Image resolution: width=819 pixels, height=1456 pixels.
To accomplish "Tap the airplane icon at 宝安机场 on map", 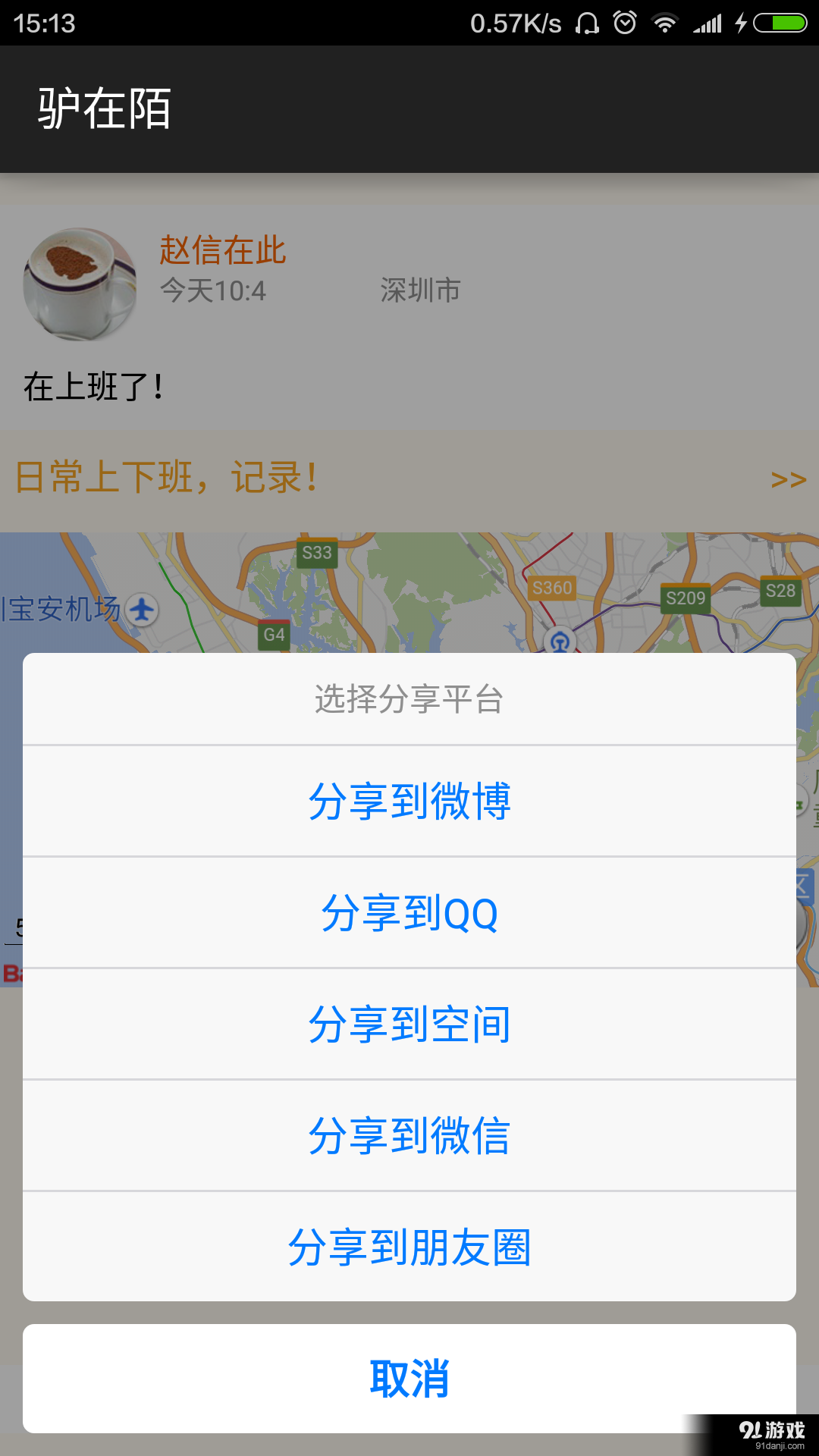I will coord(141,610).
